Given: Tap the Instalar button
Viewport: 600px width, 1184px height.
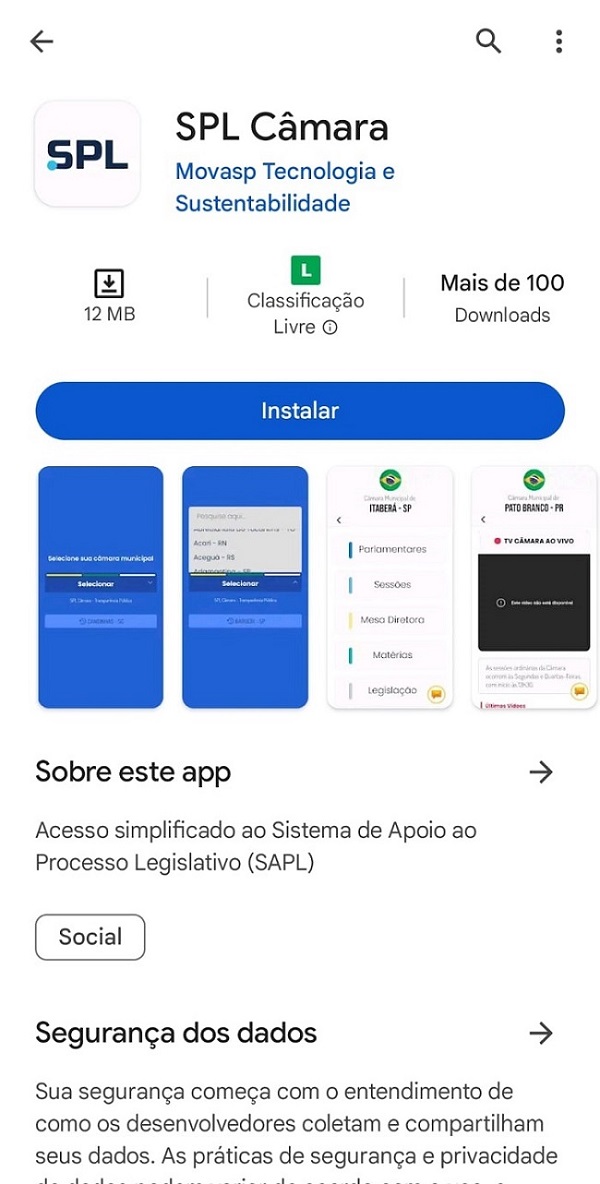Looking at the screenshot, I should pos(300,411).
